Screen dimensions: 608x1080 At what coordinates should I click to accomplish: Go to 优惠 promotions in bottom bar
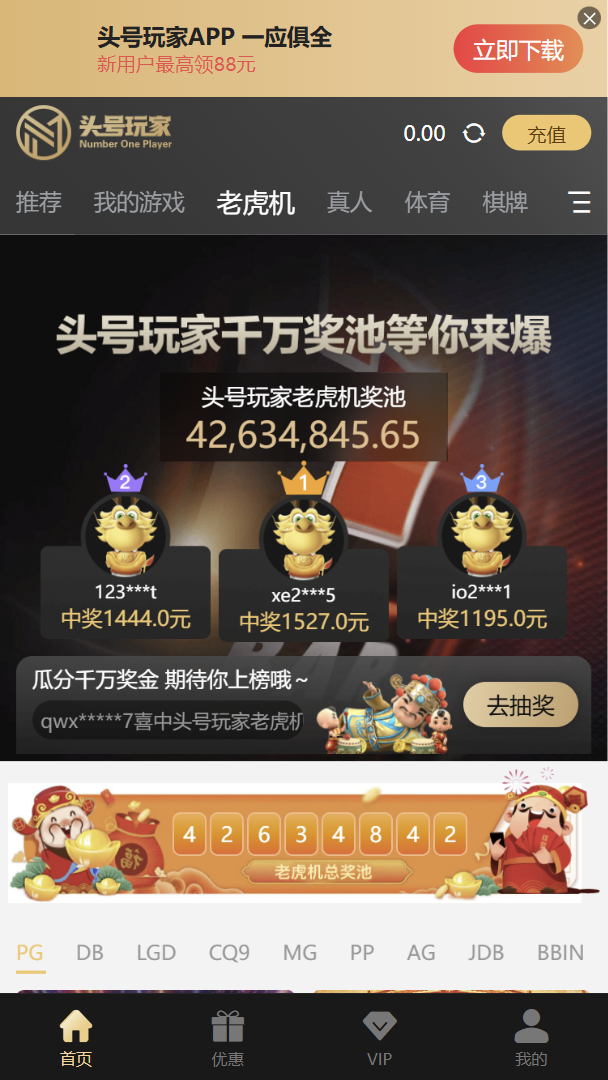(227, 1038)
